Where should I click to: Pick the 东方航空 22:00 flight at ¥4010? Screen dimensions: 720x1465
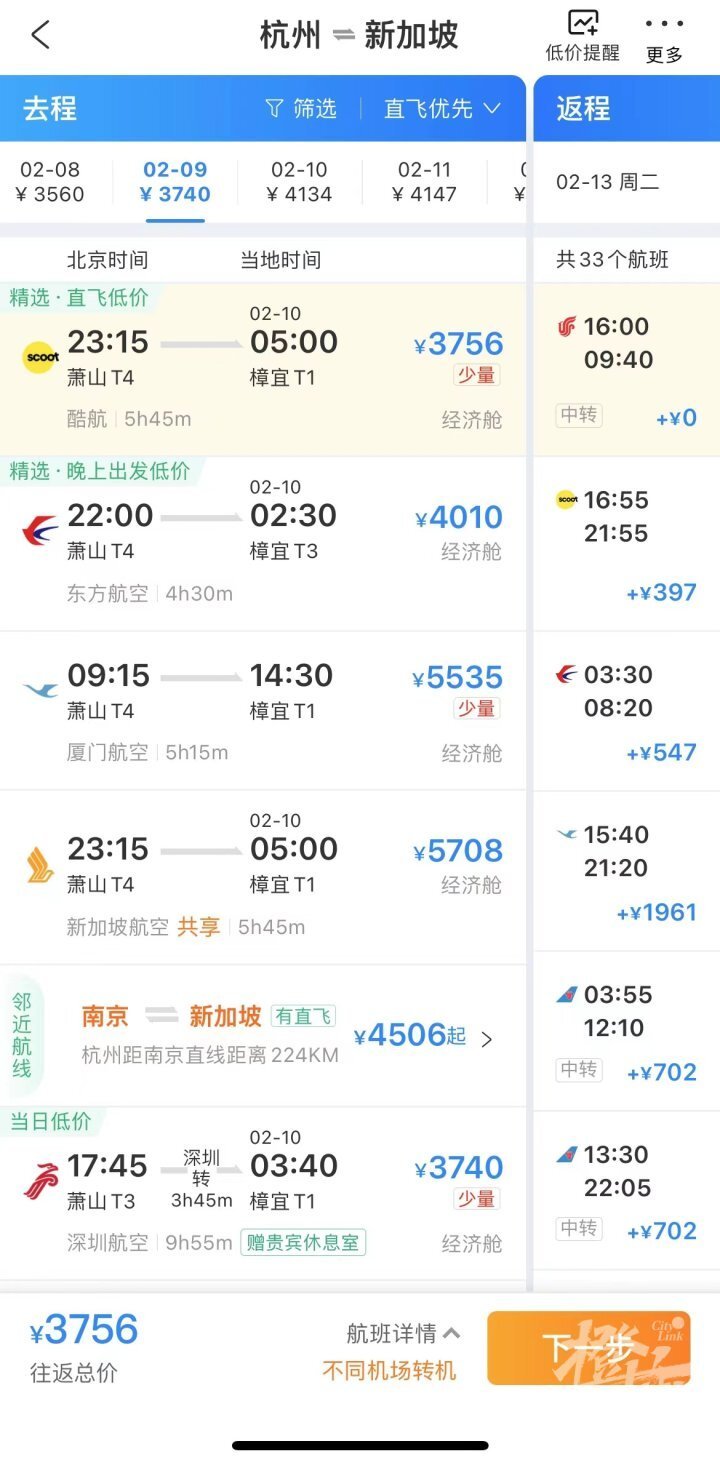263,544
